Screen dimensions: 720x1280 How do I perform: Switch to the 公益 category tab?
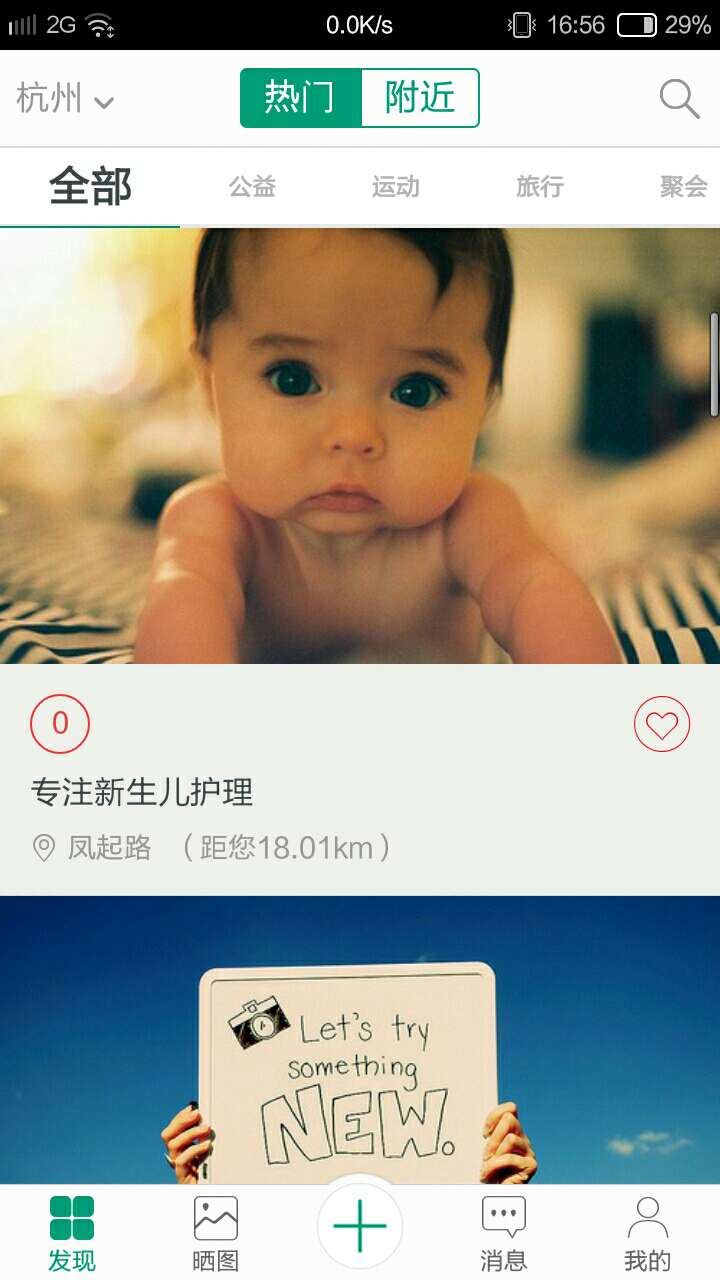(252, 187)
